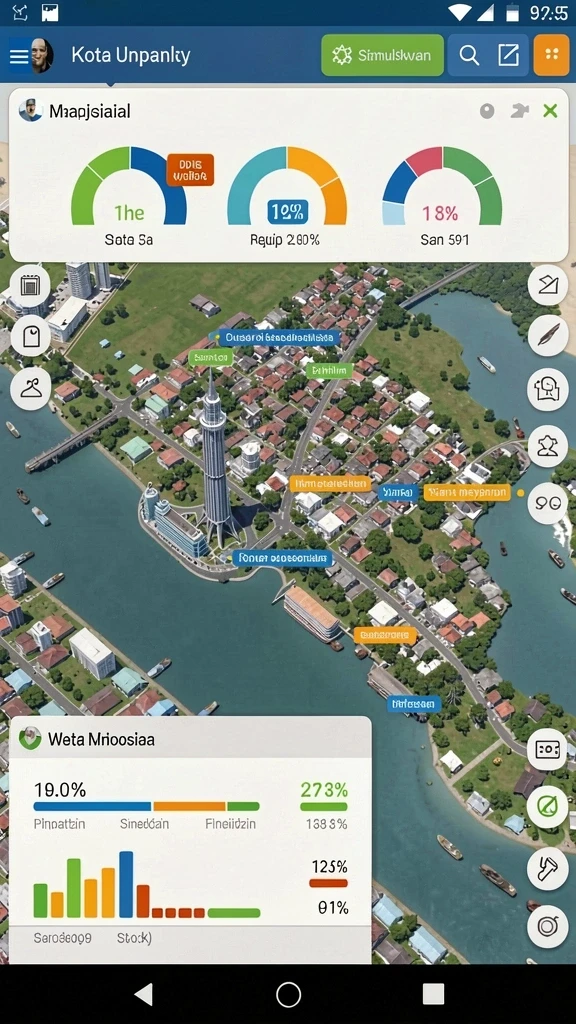The image size is (576, 1024).
Task: Close the Maapjsiaial panel with green X
Action: click(551, 111)
